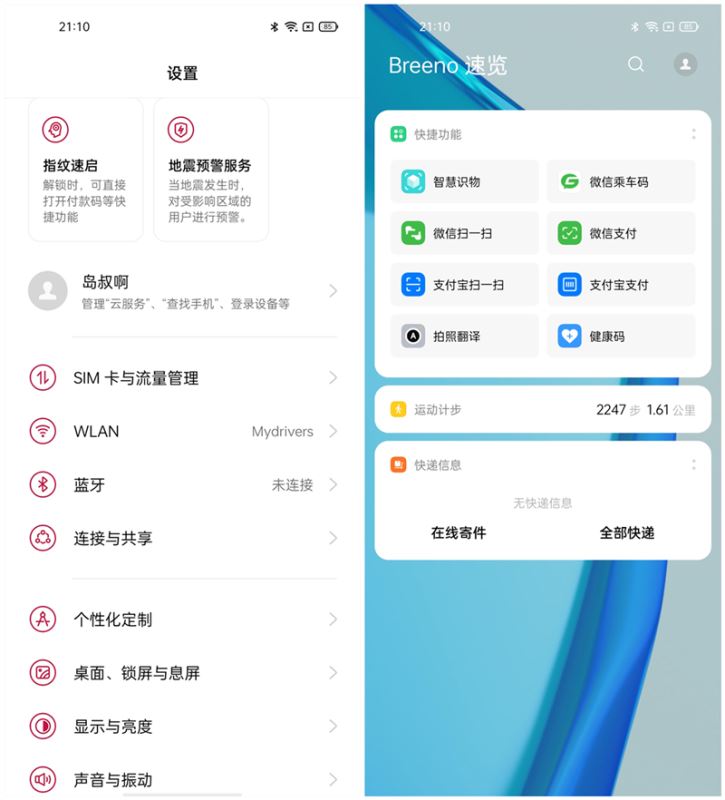
Task: Open 桌面、锁屏与息屏 settings
Action: 182,673
